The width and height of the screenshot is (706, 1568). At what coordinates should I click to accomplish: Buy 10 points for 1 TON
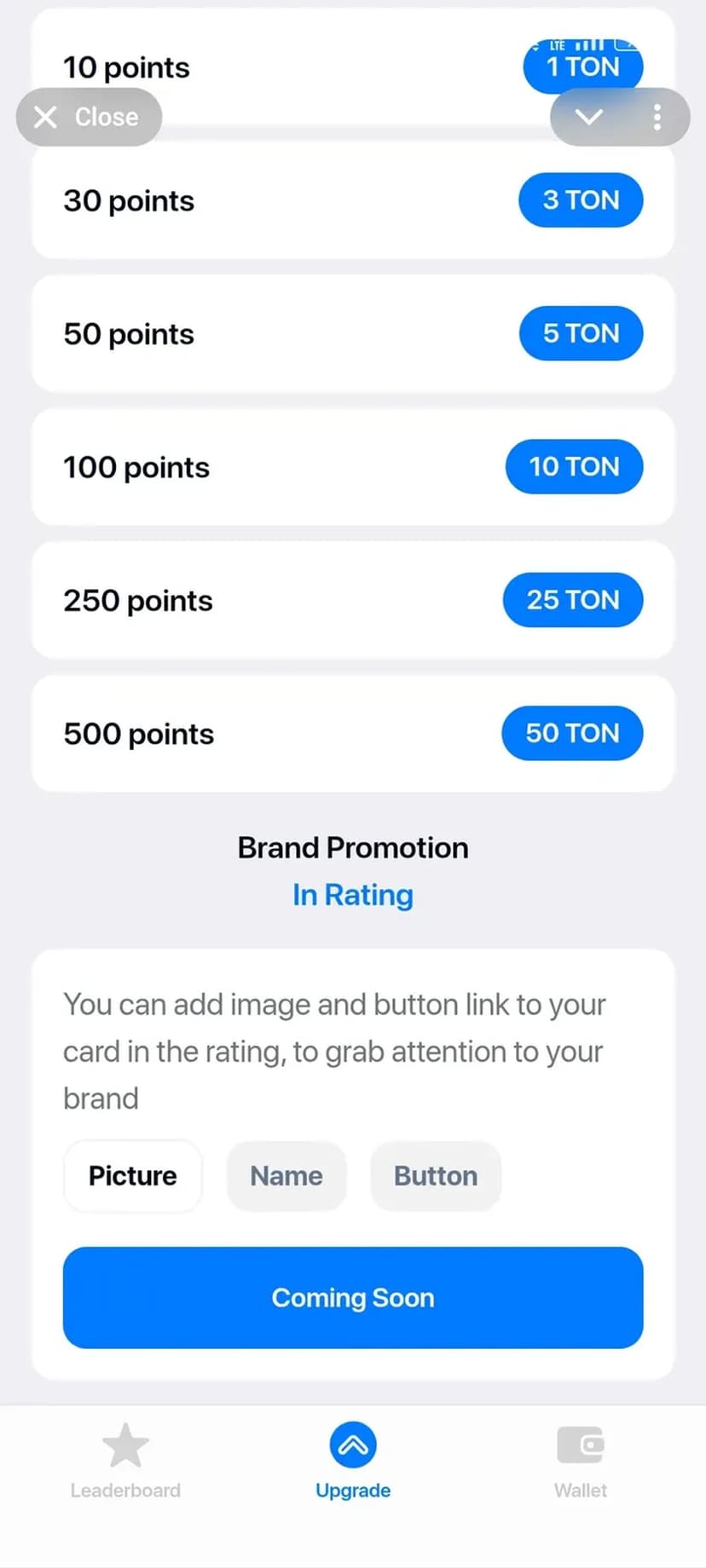(x=582, y=68)
